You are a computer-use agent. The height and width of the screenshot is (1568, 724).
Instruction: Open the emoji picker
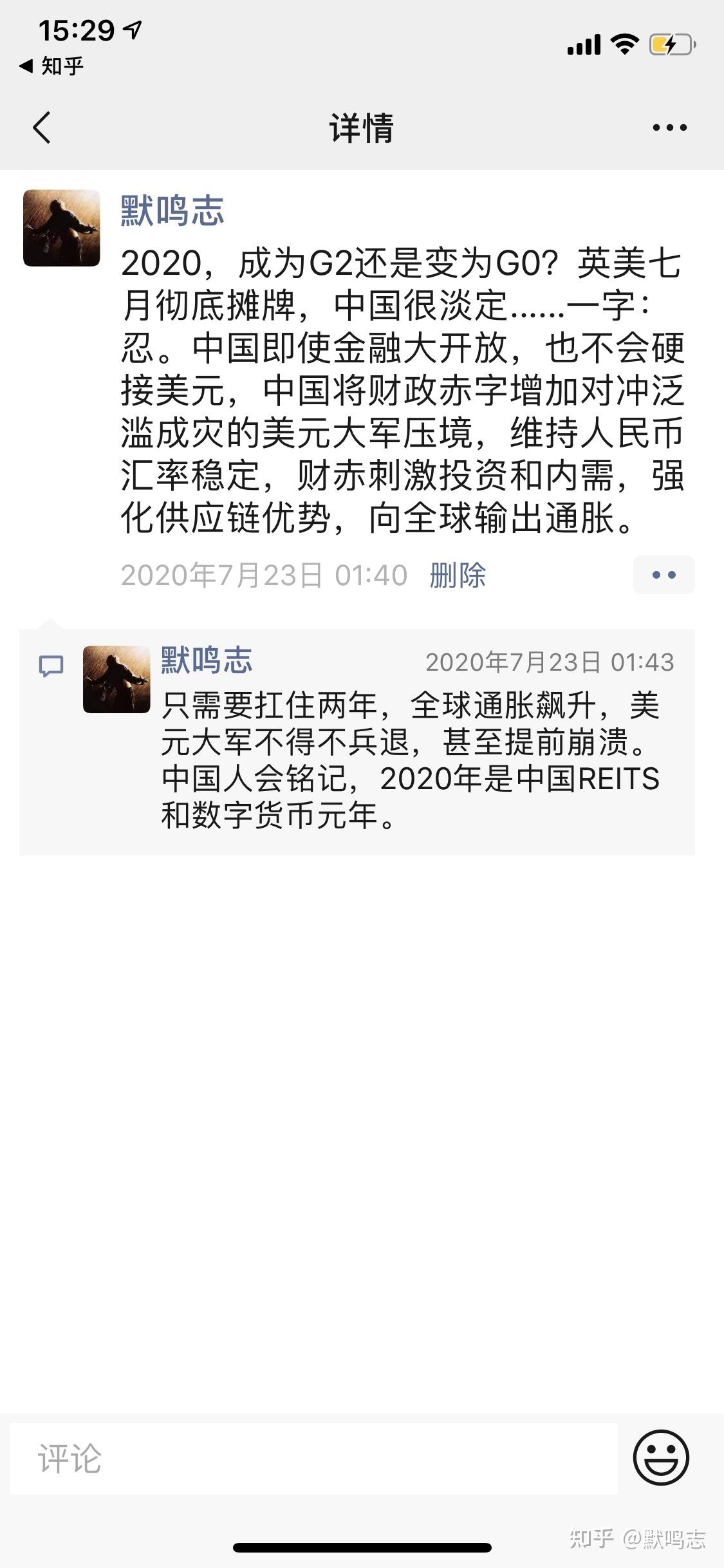click(x=661, y=1458)
